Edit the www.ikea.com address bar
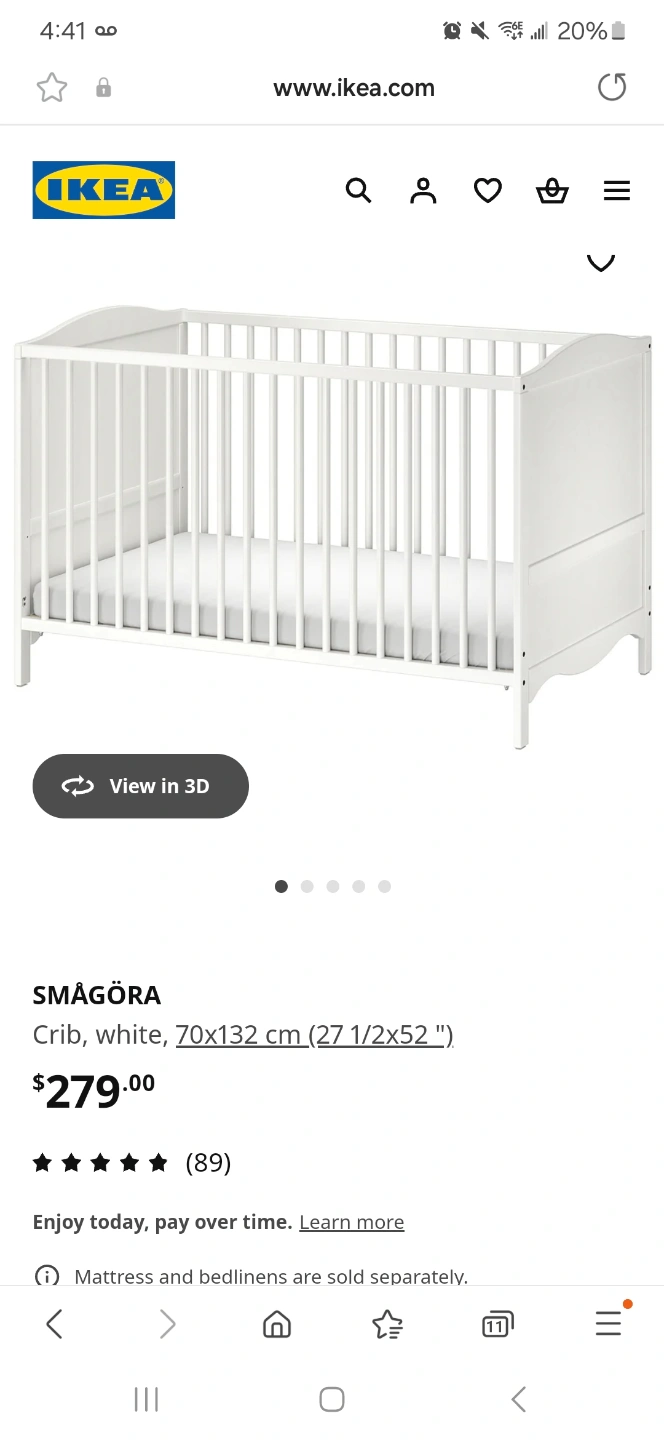664x1440 pixels. 354,88
